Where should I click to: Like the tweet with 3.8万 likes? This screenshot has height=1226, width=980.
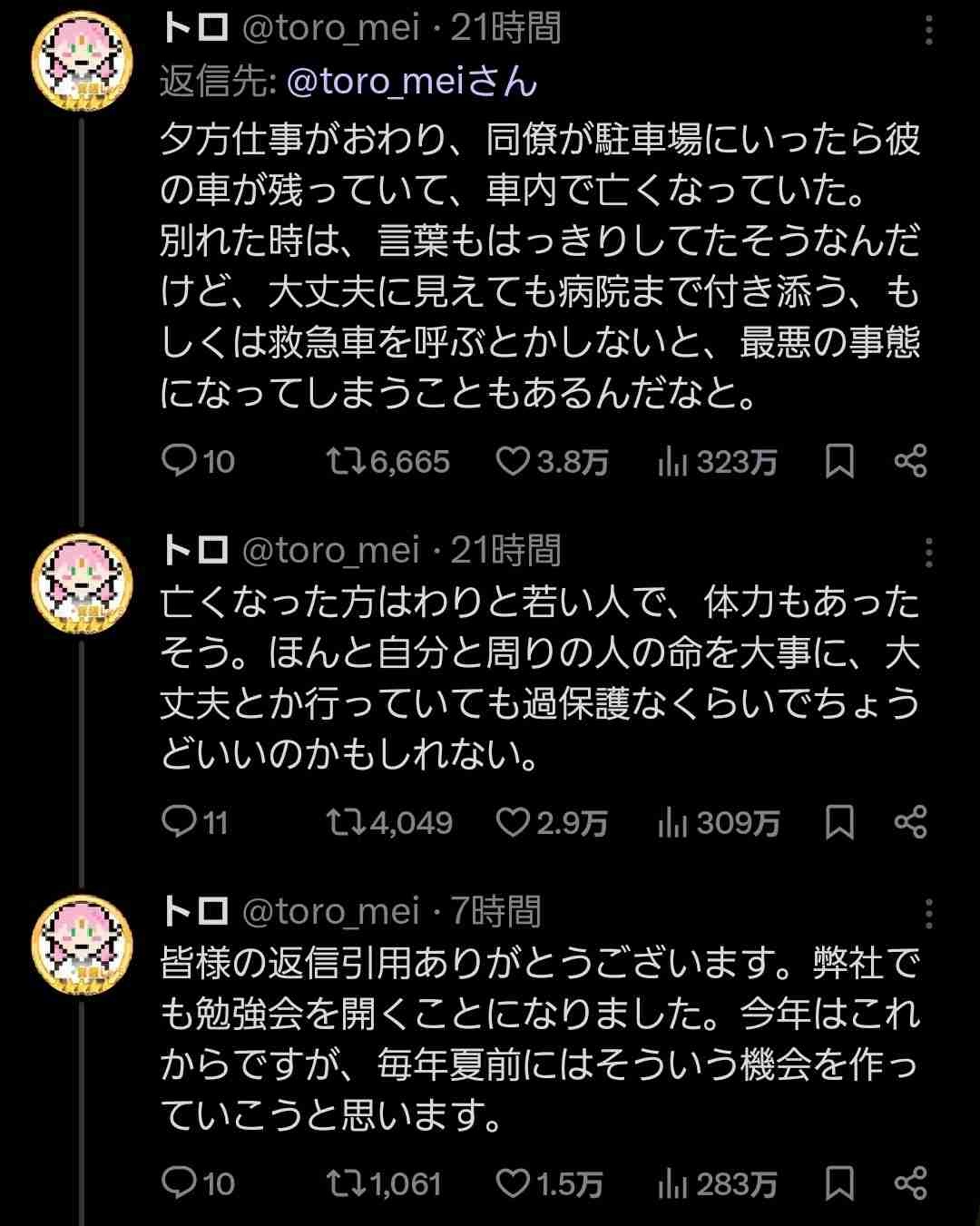(513, 462)
